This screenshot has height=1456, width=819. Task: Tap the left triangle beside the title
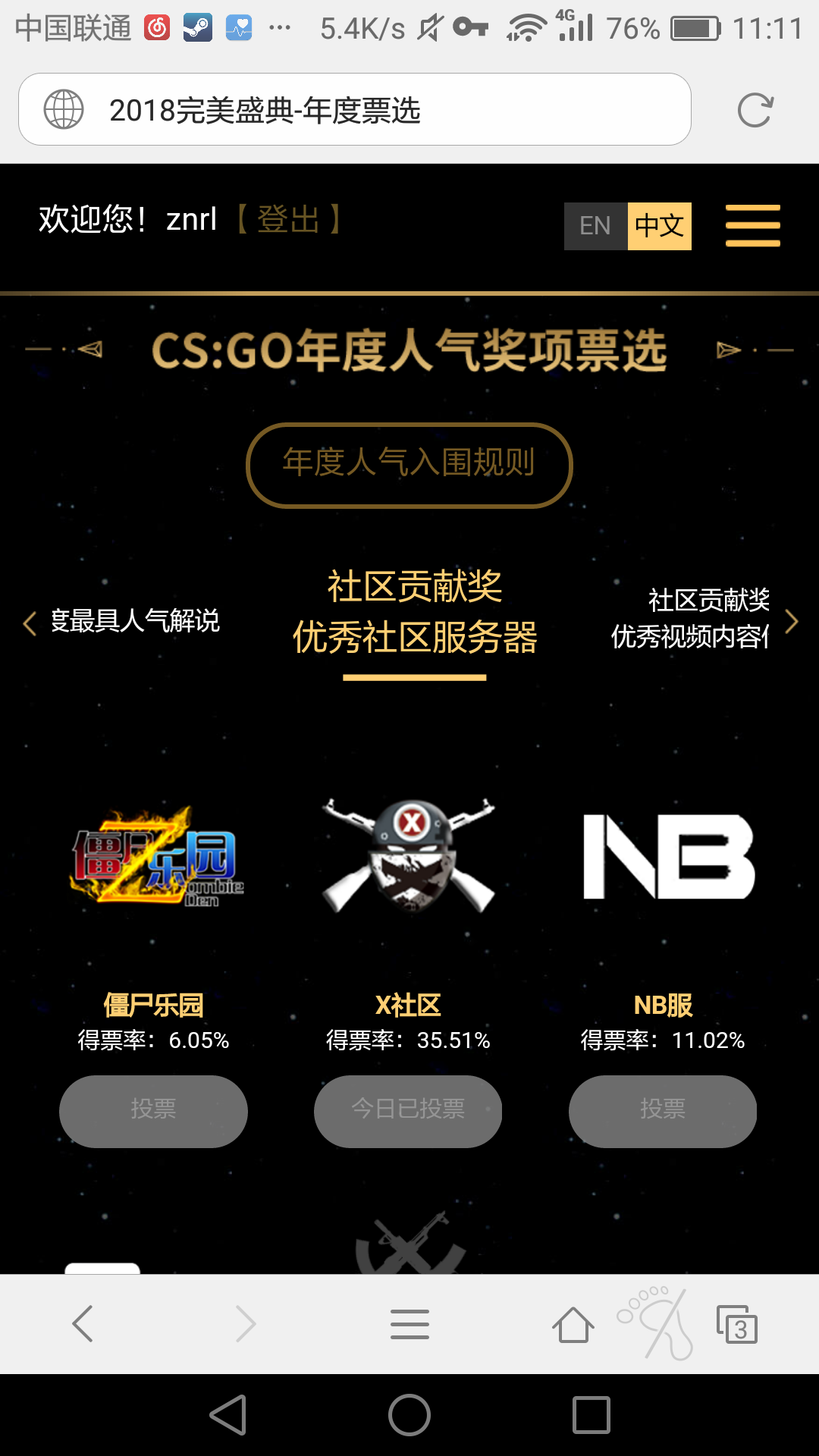91,350
